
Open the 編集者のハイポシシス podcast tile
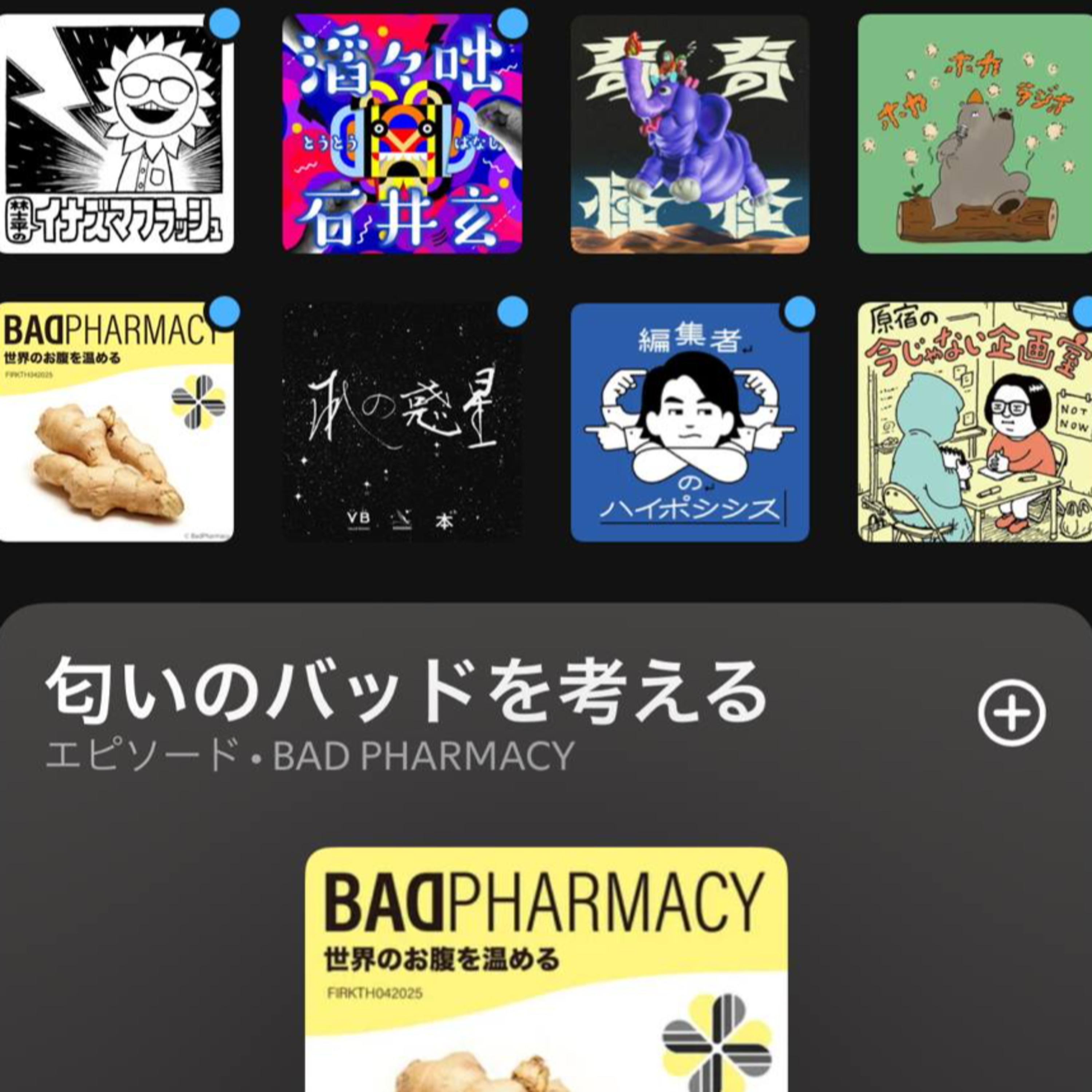(x=689, y=422)
